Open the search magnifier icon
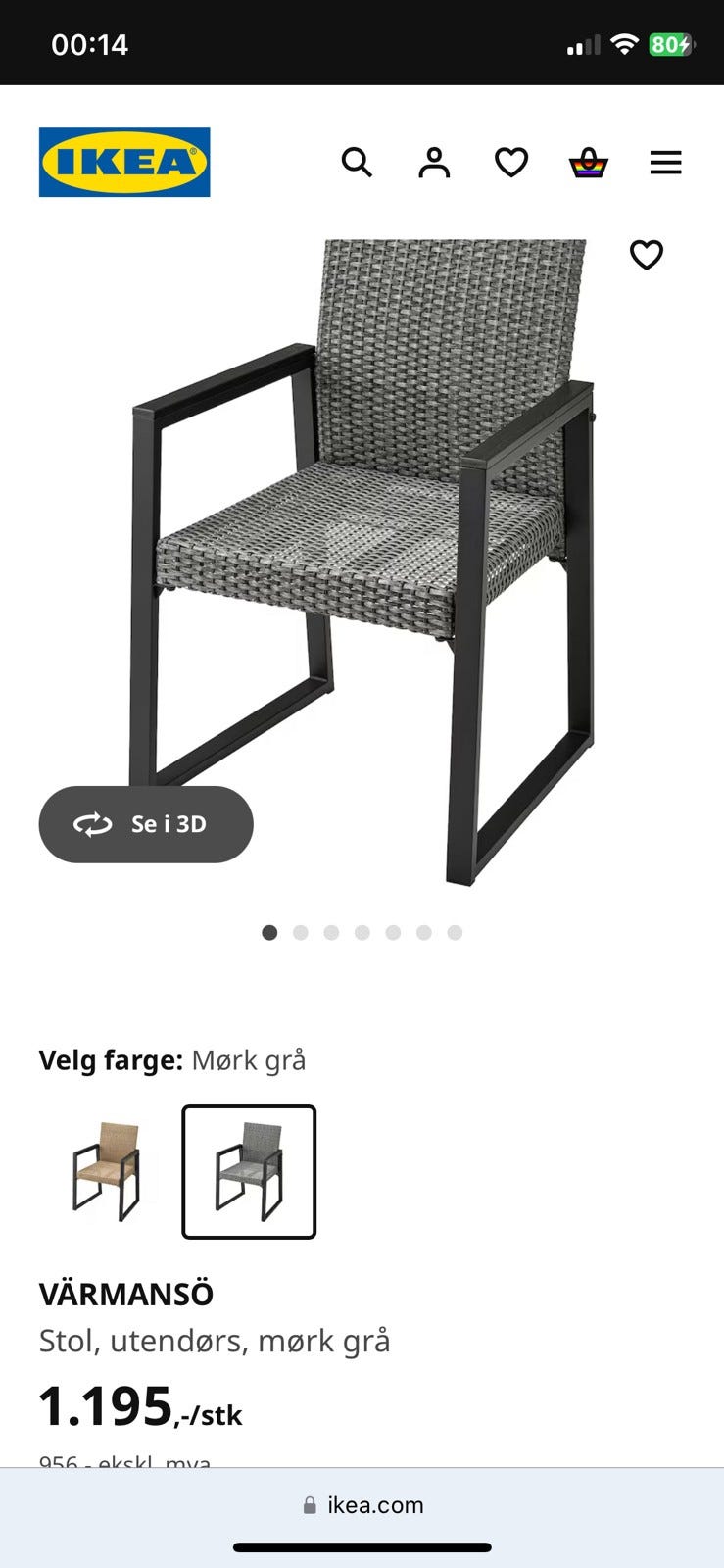The height and width of the screenshot is (1568, 724). [357, 163]
